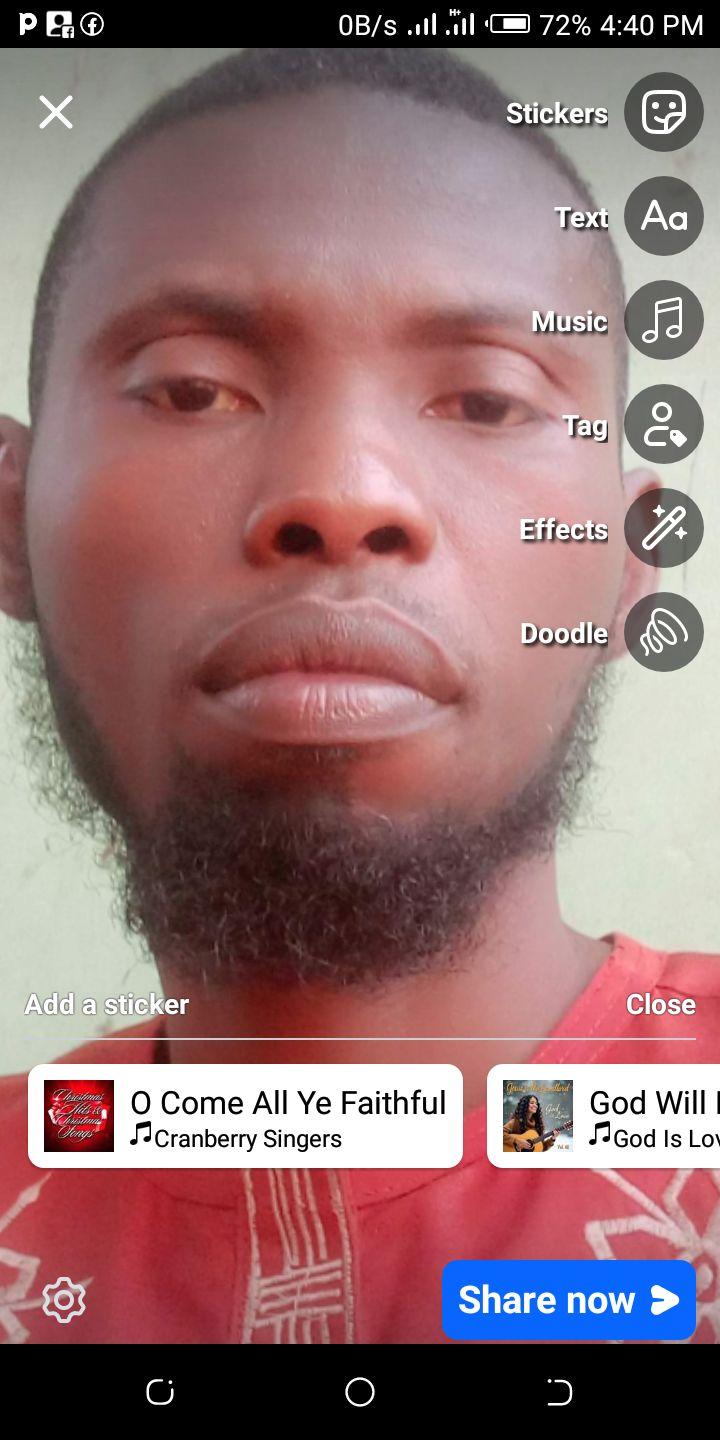This screenshot has height=1440, width=720.
Task: Tag people using the Tag tool
Action: pyautogui.click(x=664, y=424)
